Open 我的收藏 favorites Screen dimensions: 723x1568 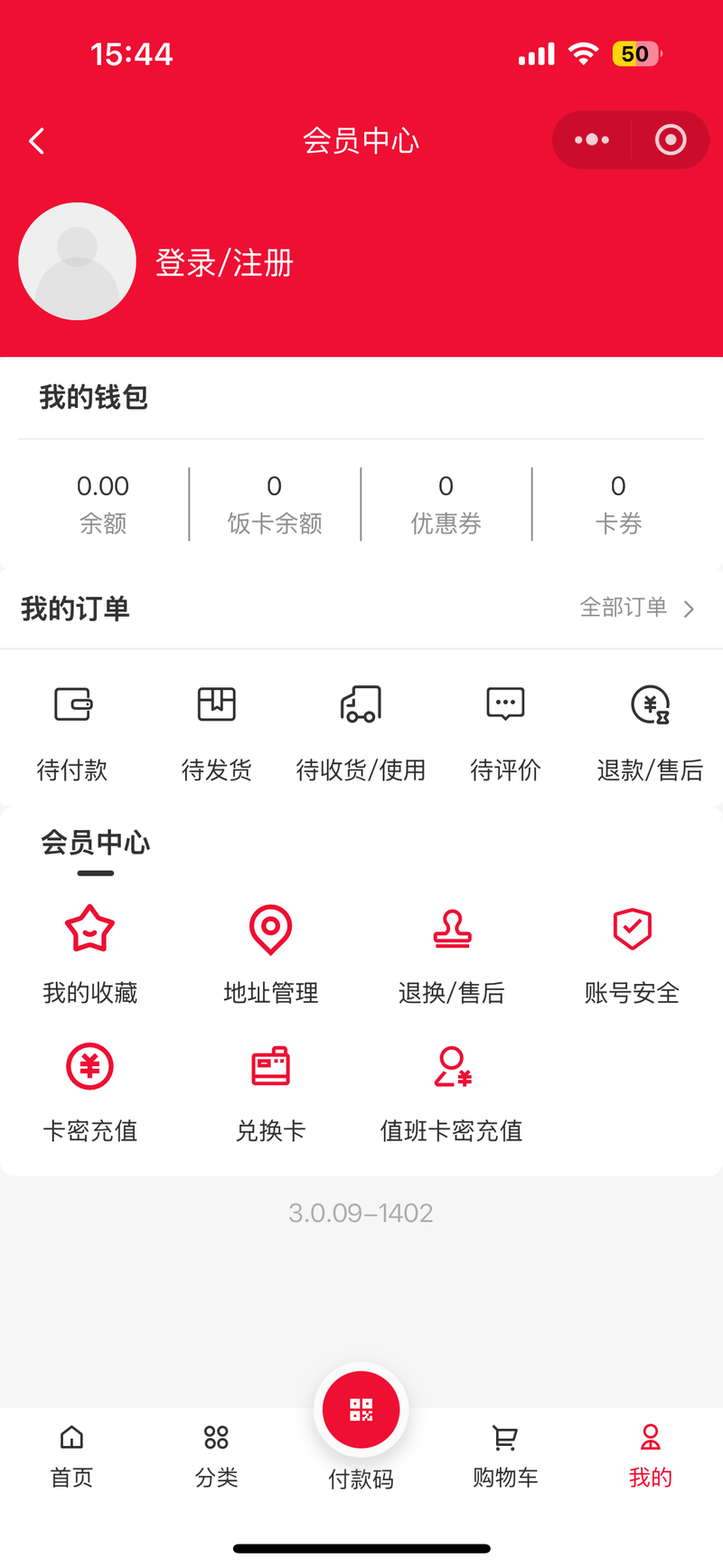click(90, 955)
